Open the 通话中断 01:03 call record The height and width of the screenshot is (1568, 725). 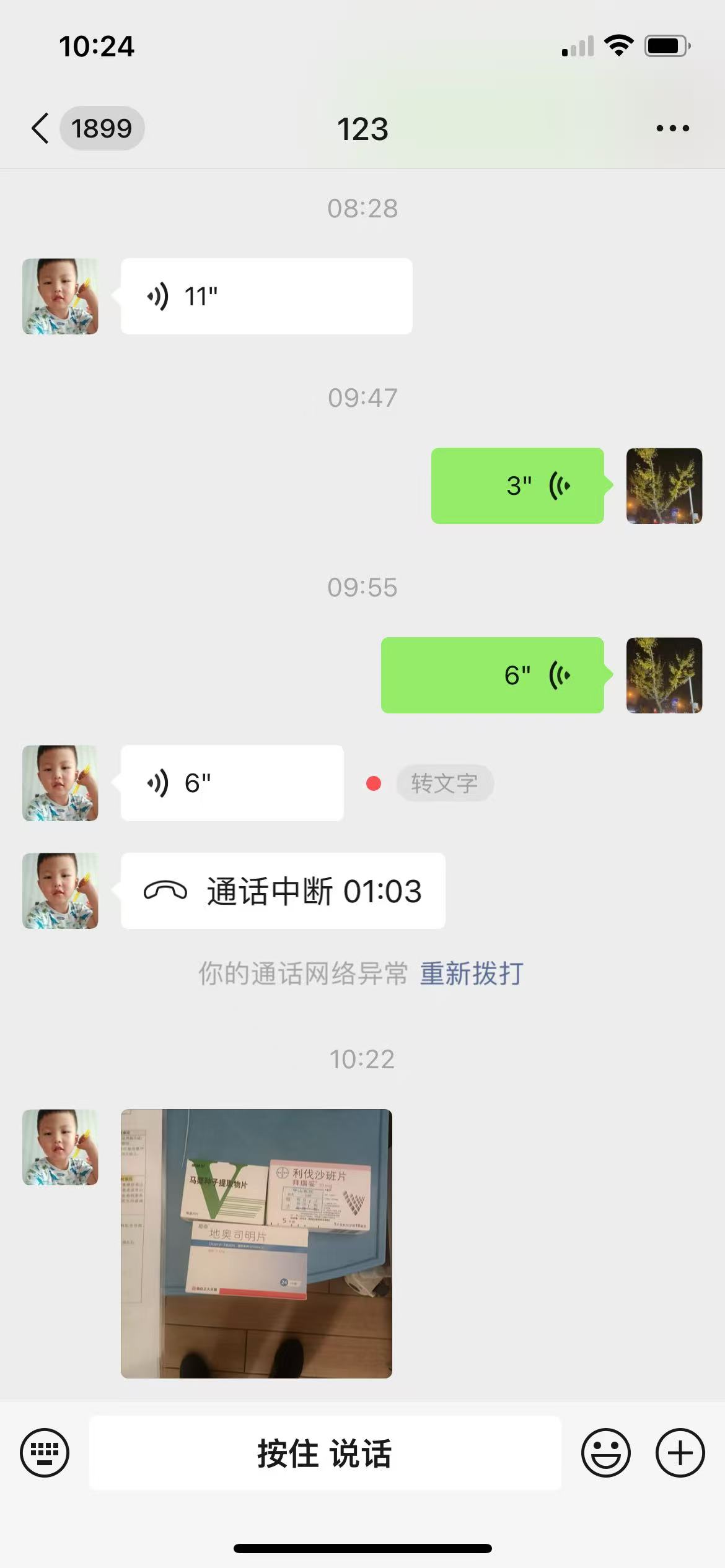click(283, 891)
